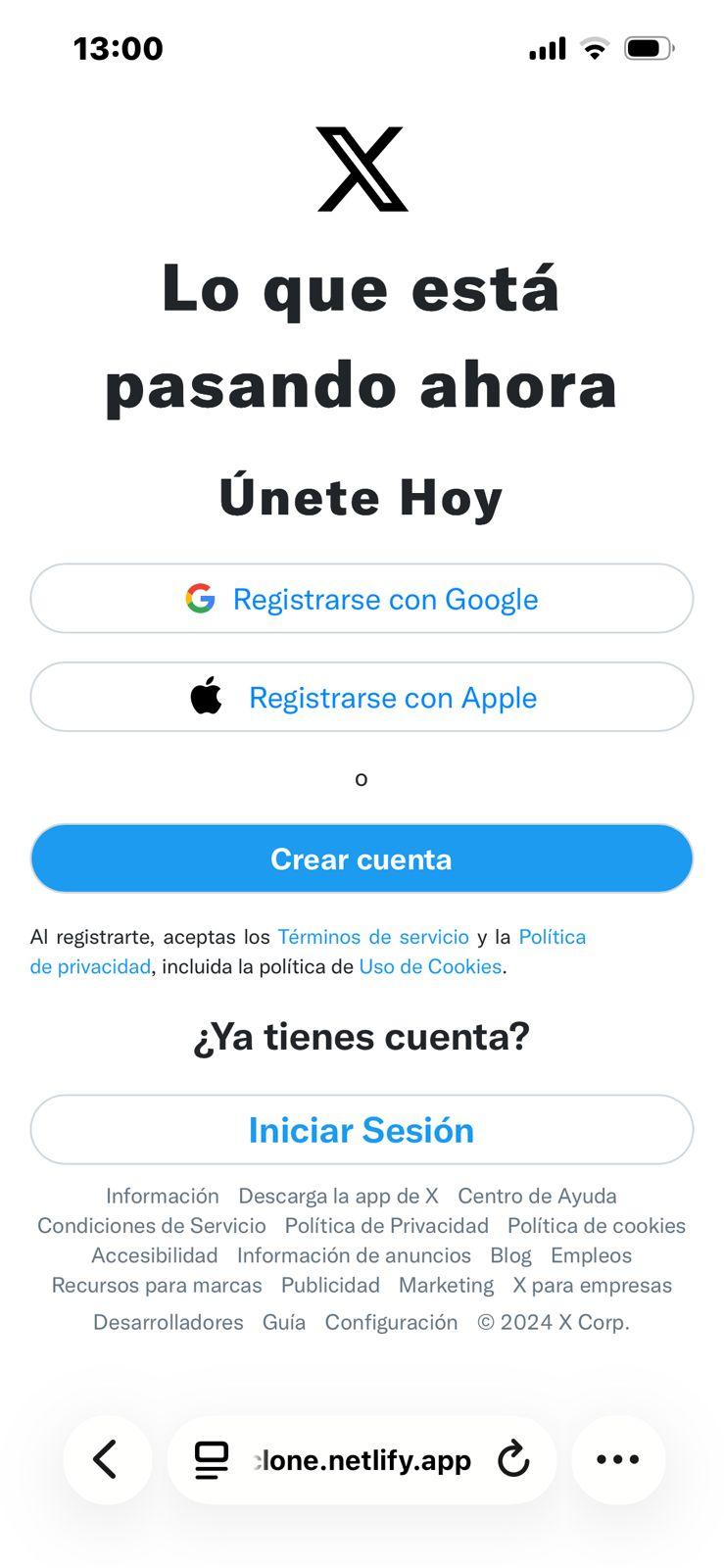Open the Centro de Ayuda link
The width and height of the screenshot is (724, 1568).
pyautogui.click(x=536, y=1196)
